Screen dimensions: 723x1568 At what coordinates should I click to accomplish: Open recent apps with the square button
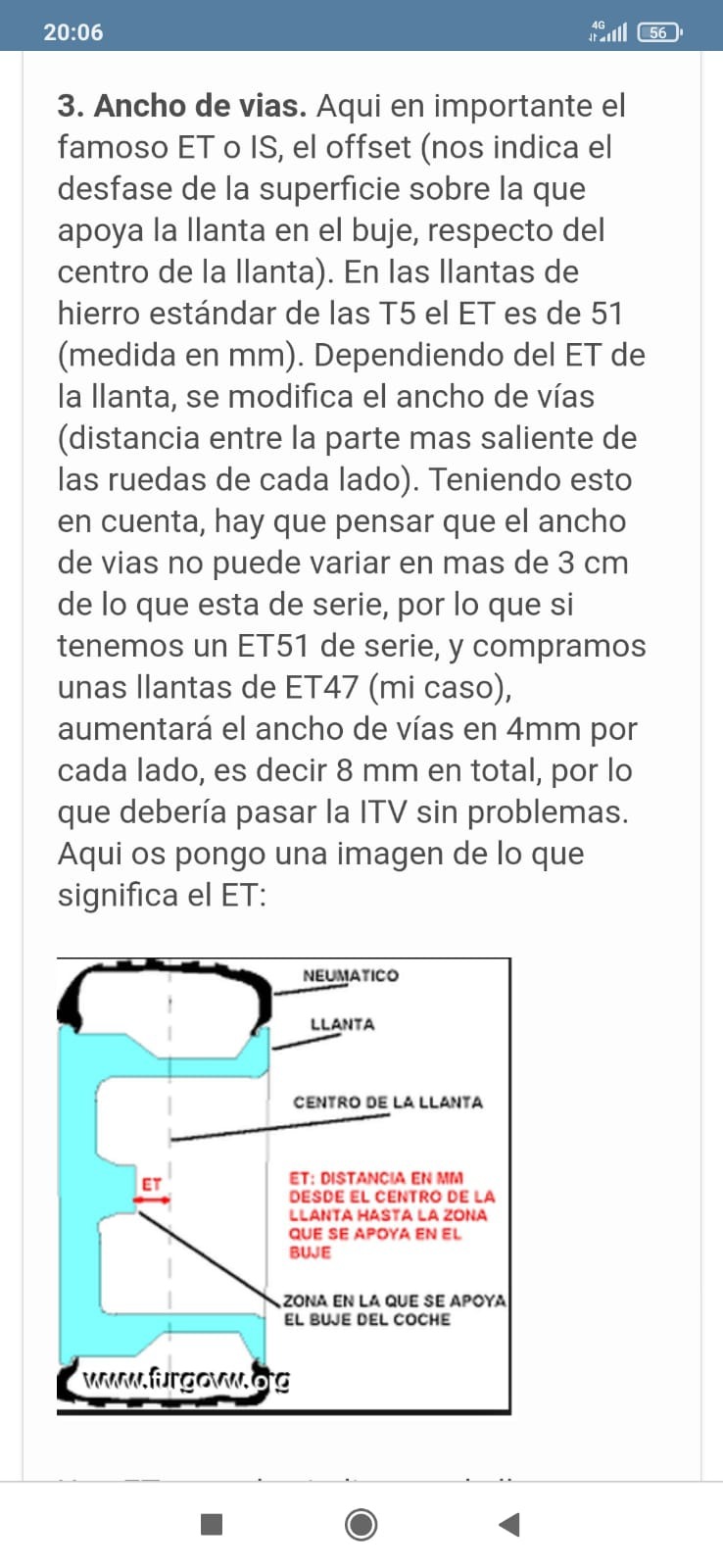click(x=212, y=1524)
